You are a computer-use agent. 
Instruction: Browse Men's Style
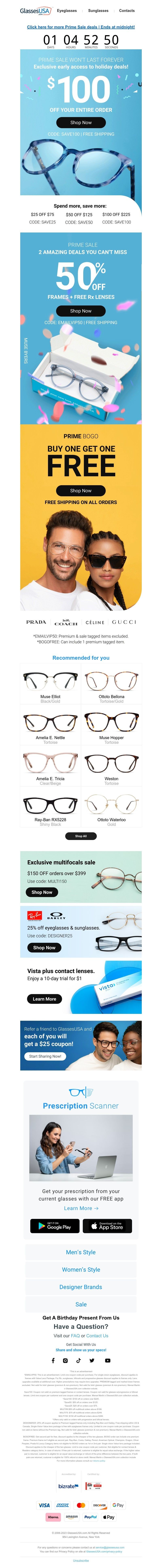pyautogui.click(x=81, y=1252)
